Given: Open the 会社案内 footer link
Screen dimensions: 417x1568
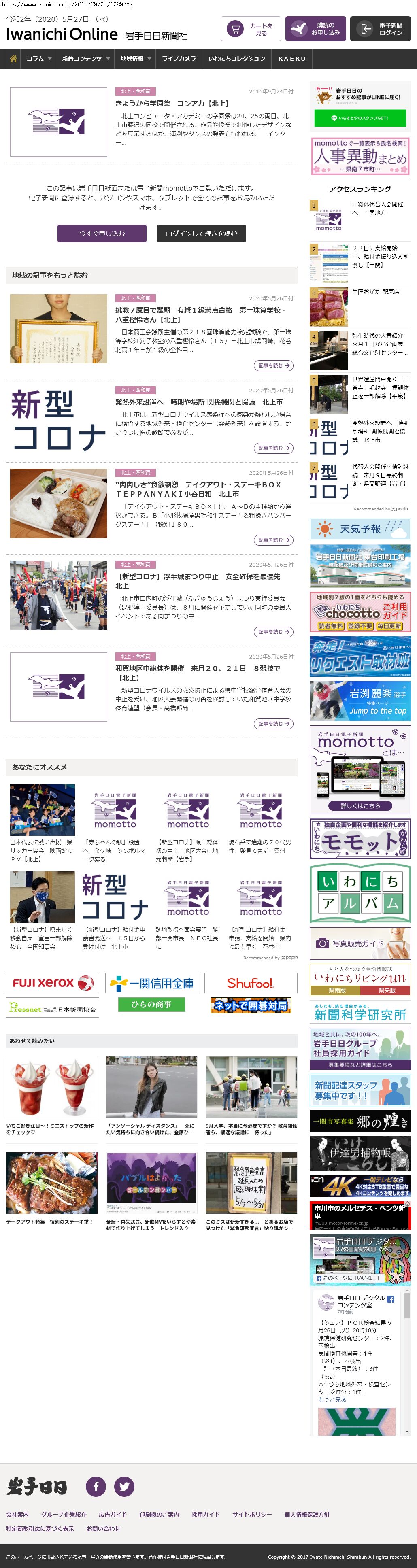Looking at the screenshot, I should pos(18,1514).
